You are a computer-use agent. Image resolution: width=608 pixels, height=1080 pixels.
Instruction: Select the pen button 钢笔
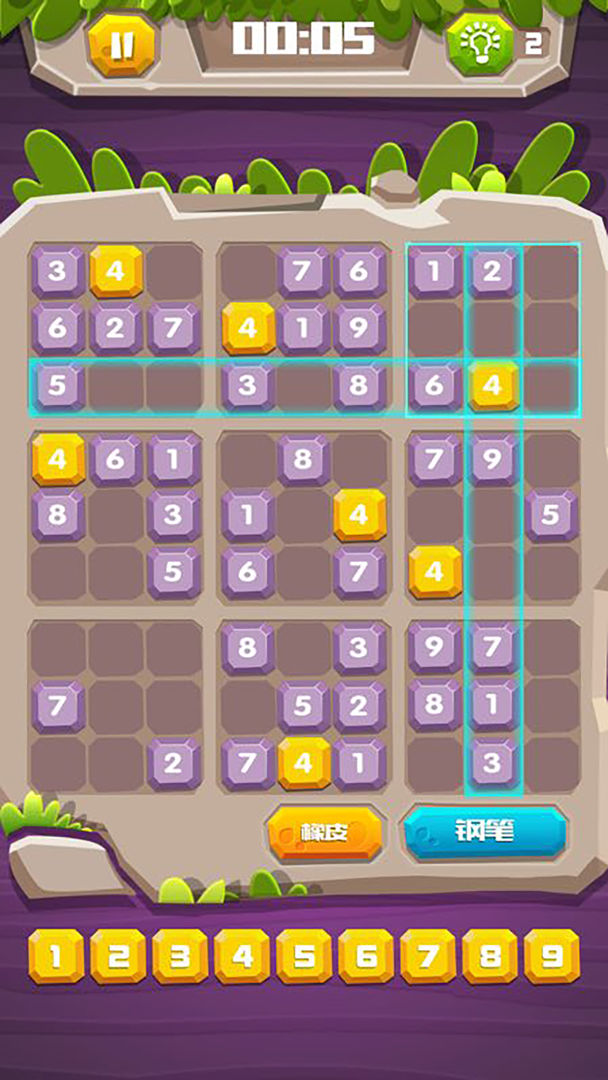point(485,831)
